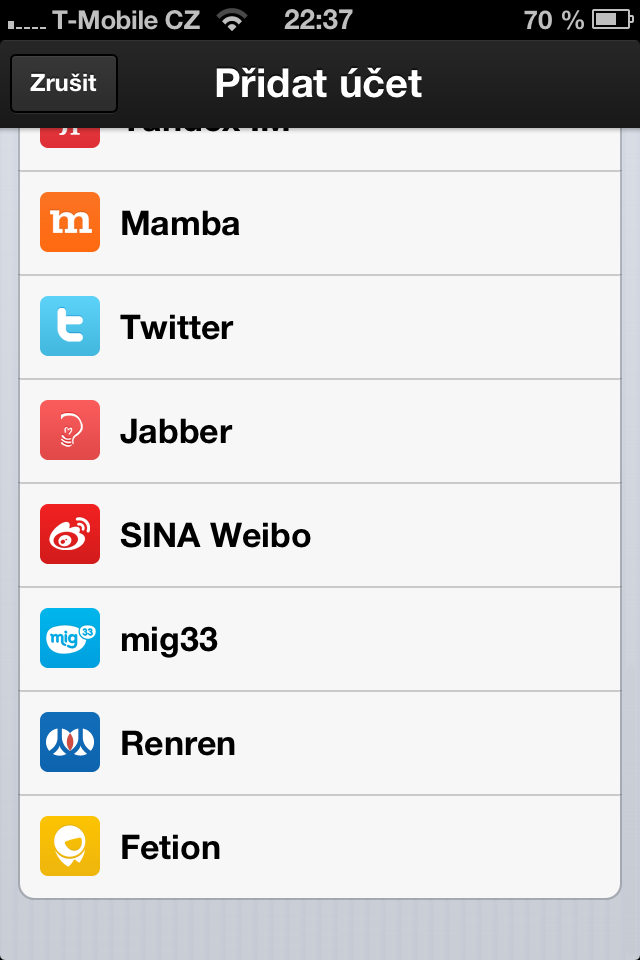Choose Jabber from the list

point(320,431)
